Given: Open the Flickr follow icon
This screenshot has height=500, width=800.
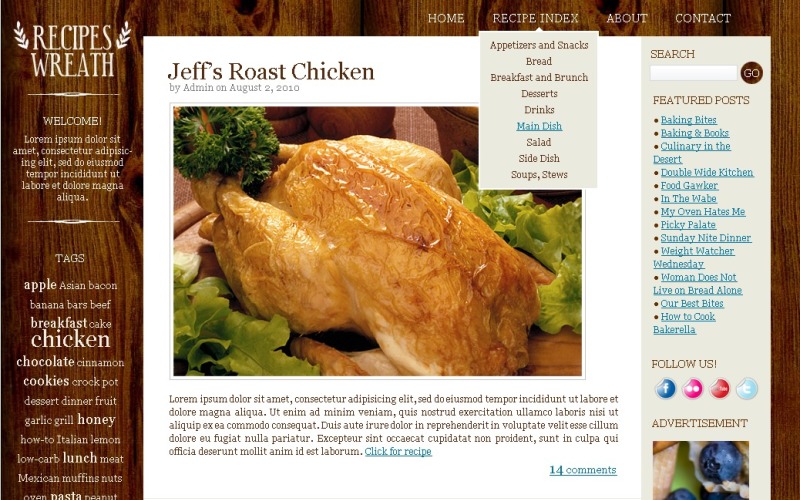Looking at the screenshot, I should 693,389.
